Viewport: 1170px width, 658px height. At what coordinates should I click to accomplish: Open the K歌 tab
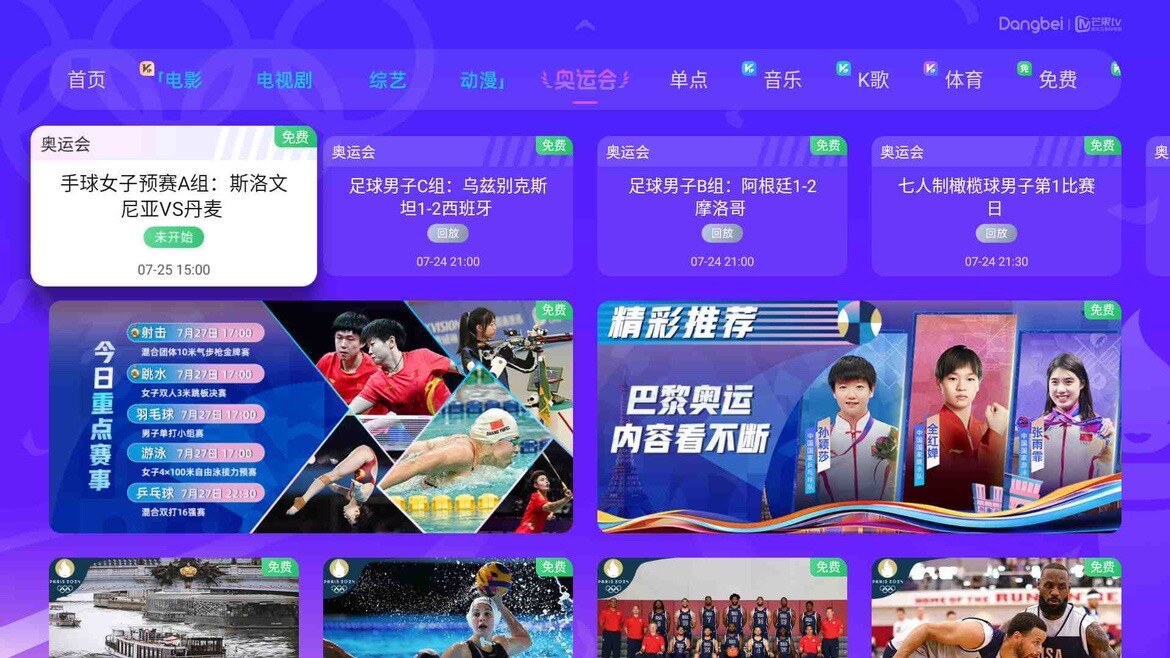(x=873, y=80)
